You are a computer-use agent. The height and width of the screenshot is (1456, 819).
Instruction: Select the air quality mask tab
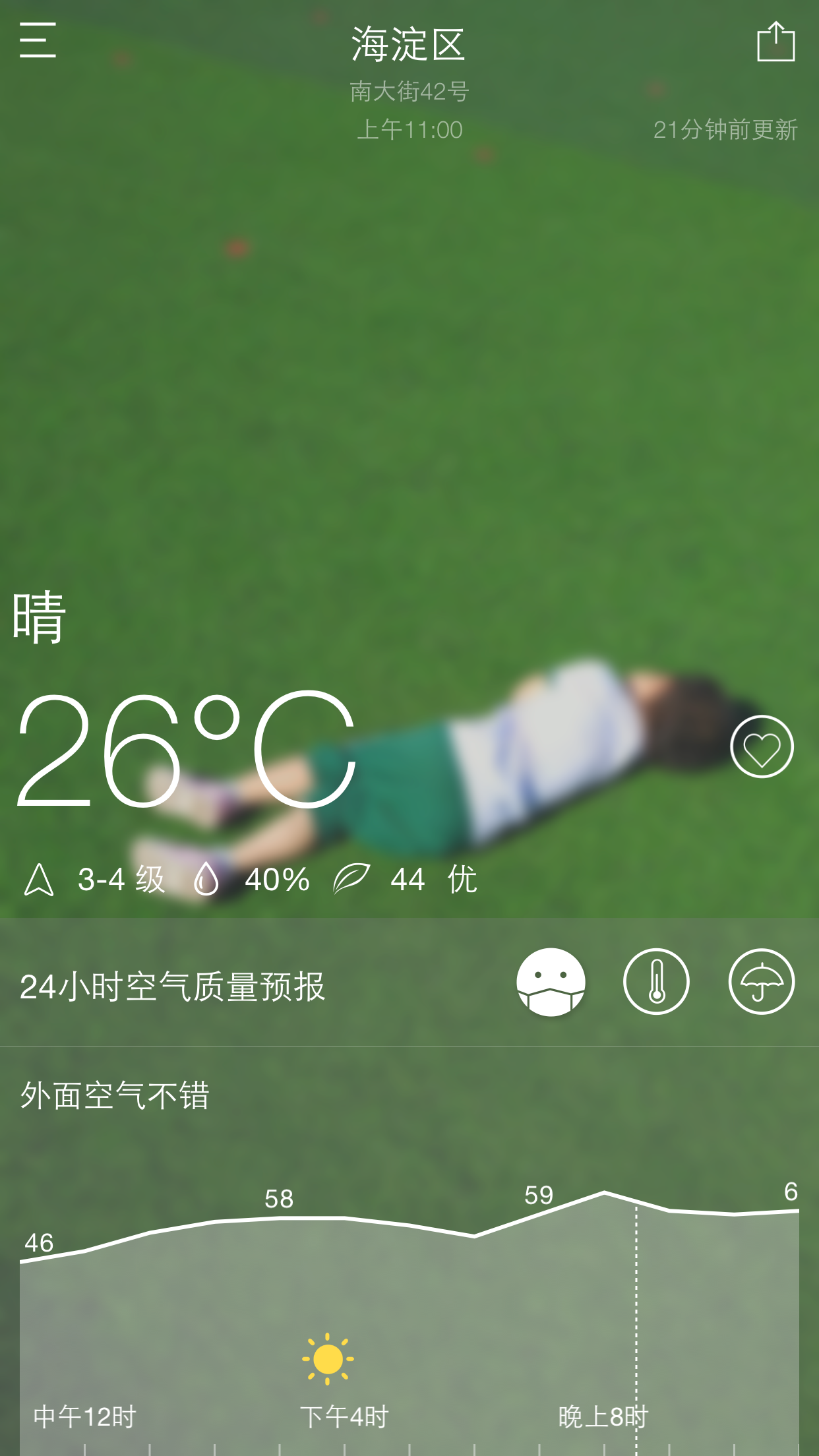tap(551, 982)
